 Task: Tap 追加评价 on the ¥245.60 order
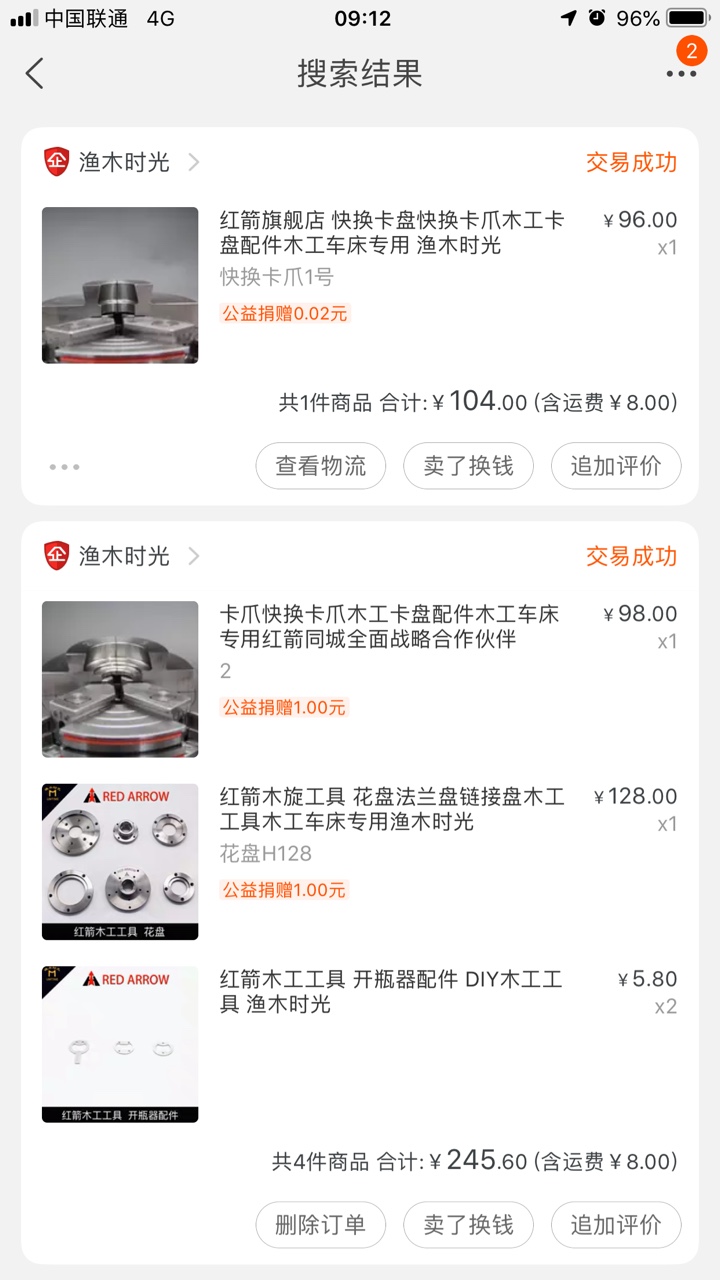[x=616, y=1225]
